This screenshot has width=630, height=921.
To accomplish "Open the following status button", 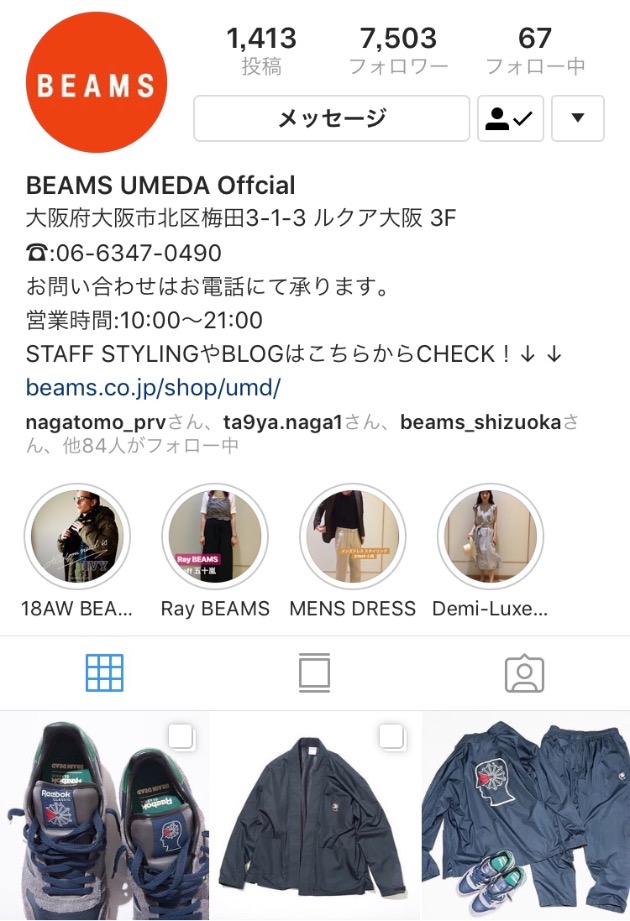I will tap(508, 119).
